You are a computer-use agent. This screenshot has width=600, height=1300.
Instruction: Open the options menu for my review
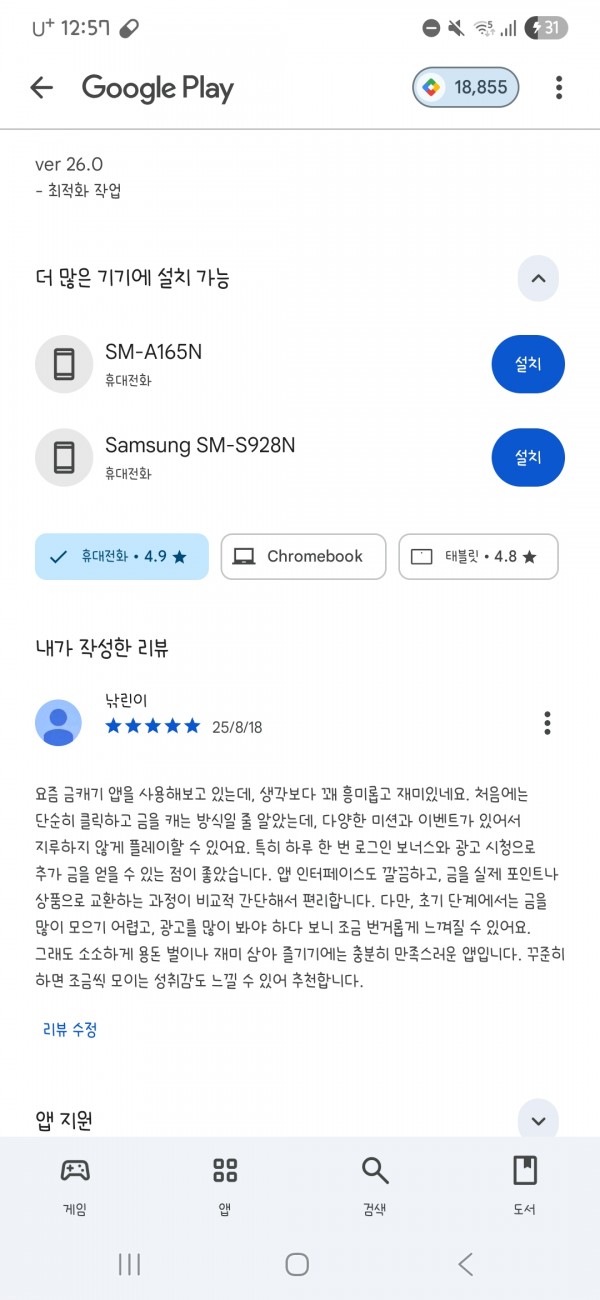click(x=547, y=722)
